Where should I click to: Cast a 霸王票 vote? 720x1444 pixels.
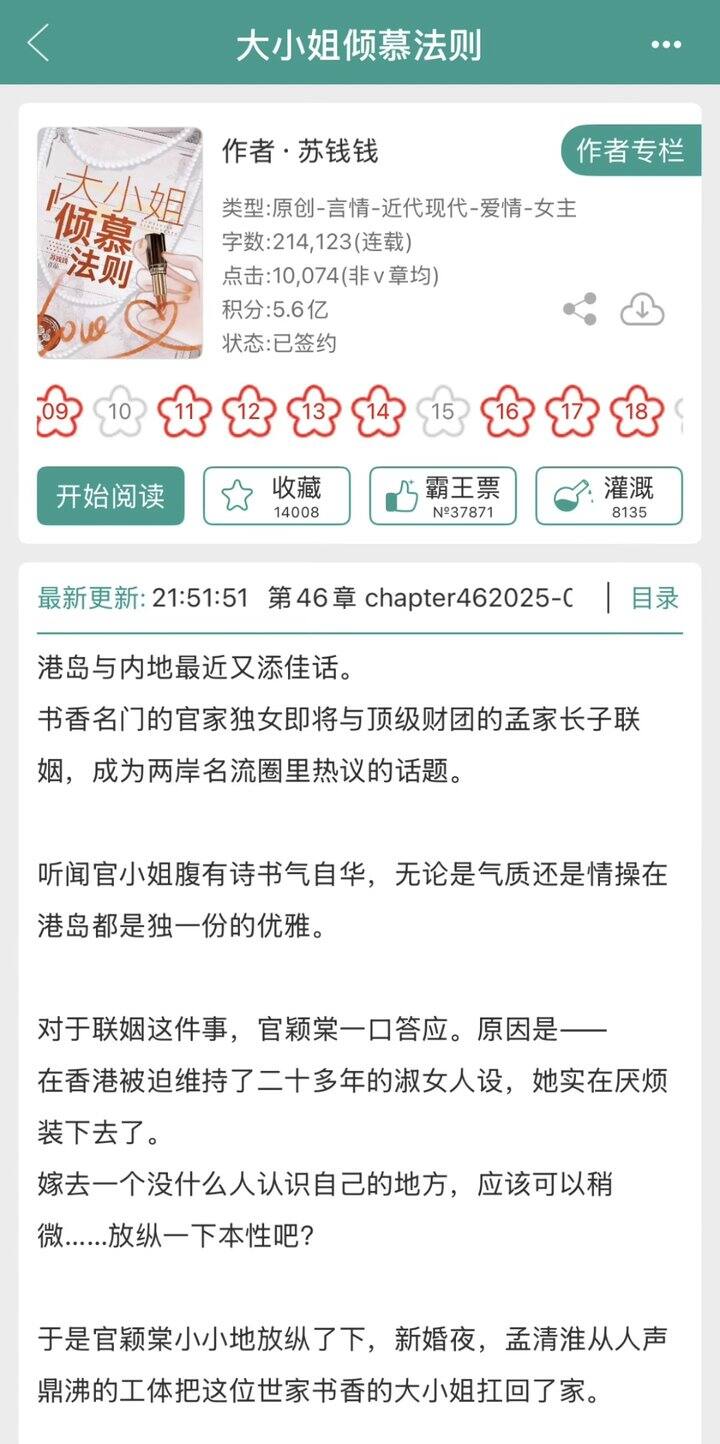click(x=443, y=495)
